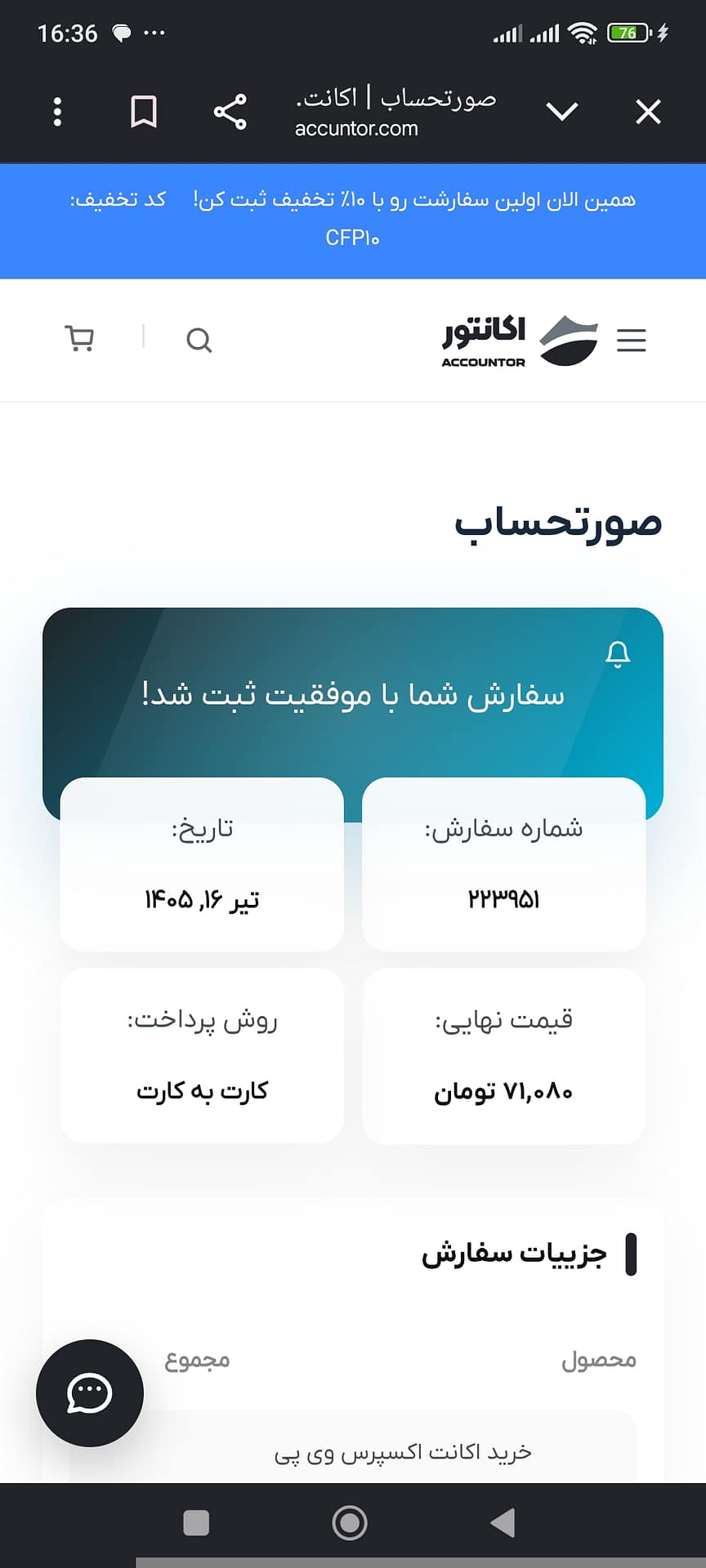706x1568 pixels.
Task: Go to the device home screen
Action: point(350,1523)
